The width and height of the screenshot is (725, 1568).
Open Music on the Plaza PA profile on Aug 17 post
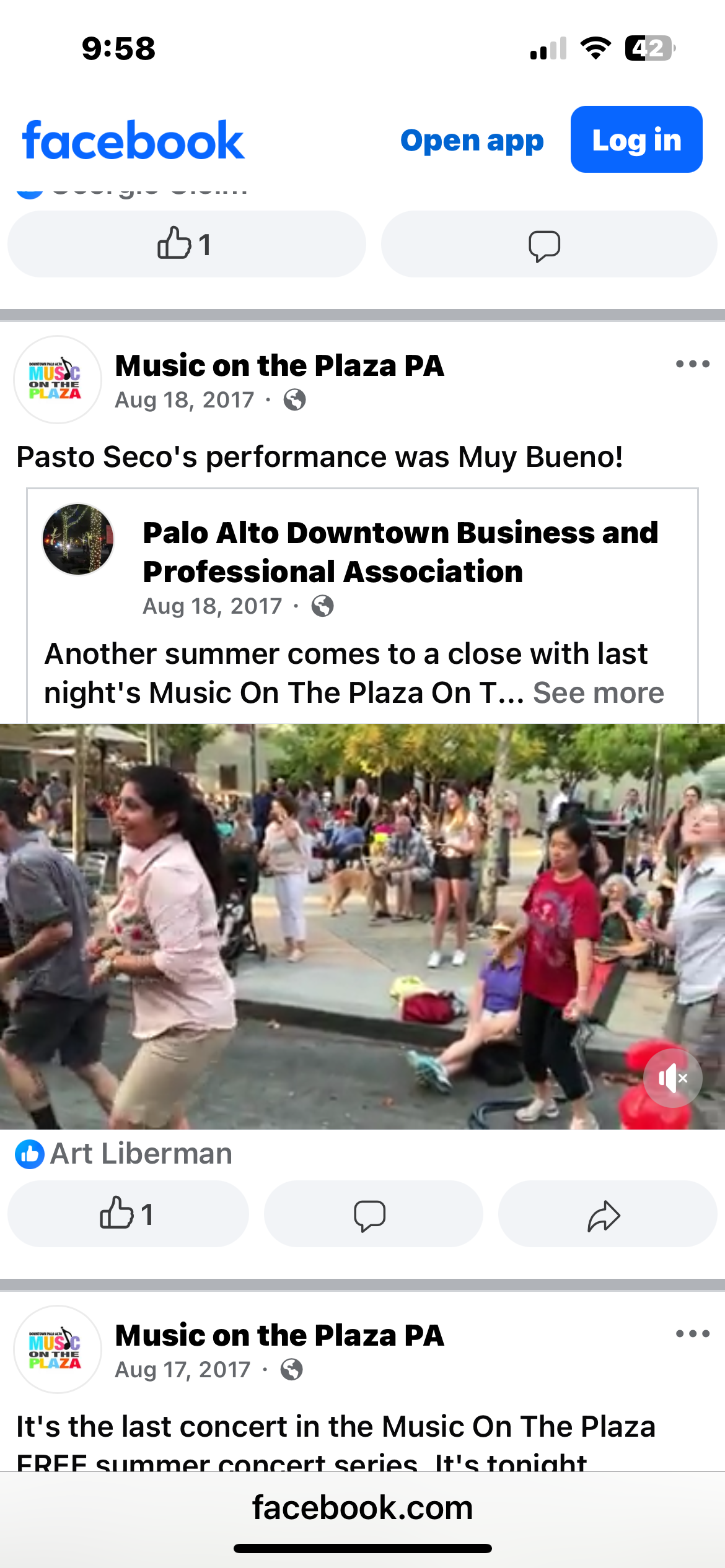[279, 1335]
